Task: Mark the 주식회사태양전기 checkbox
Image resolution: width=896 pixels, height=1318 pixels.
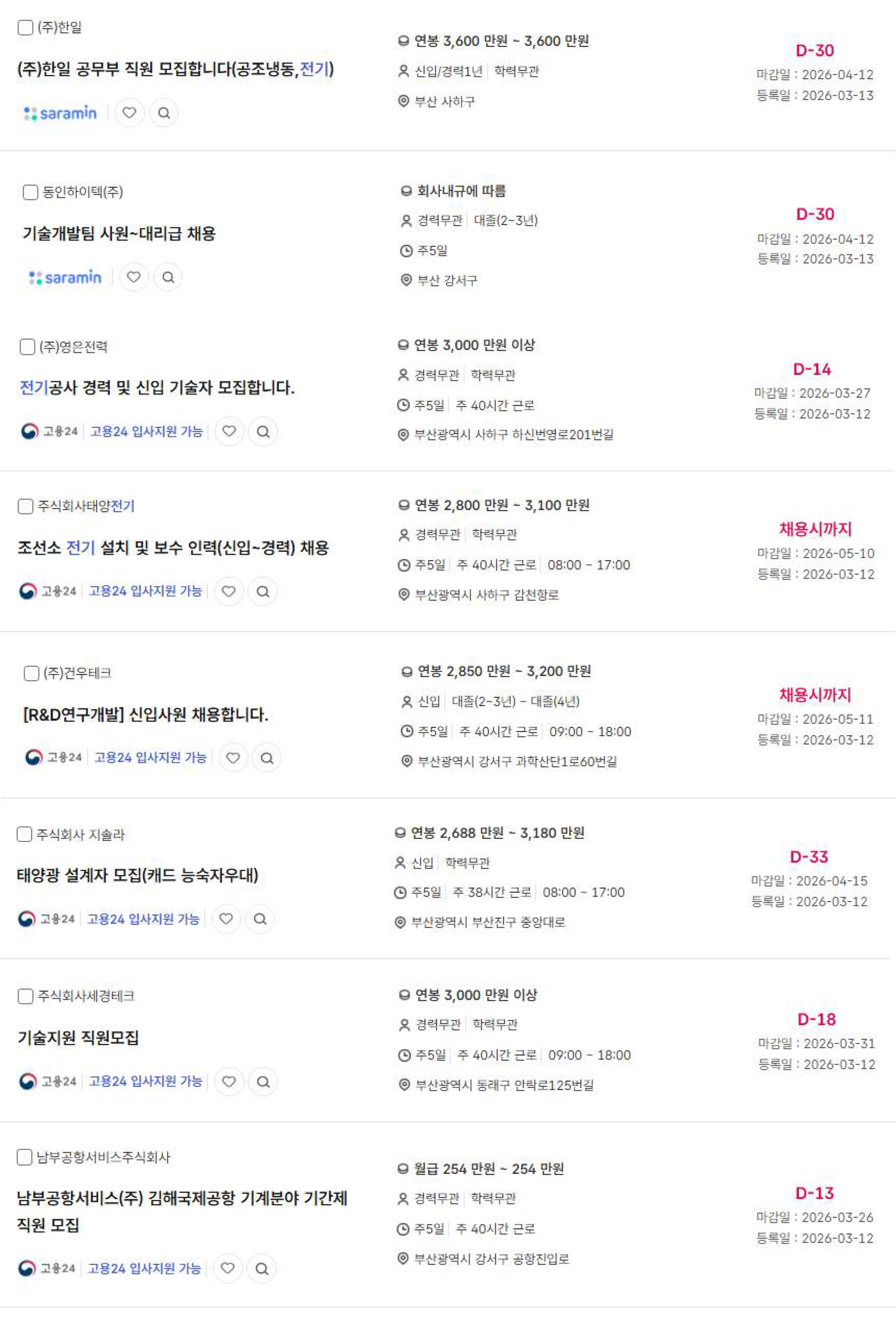Action: click(x=25, y=507)
